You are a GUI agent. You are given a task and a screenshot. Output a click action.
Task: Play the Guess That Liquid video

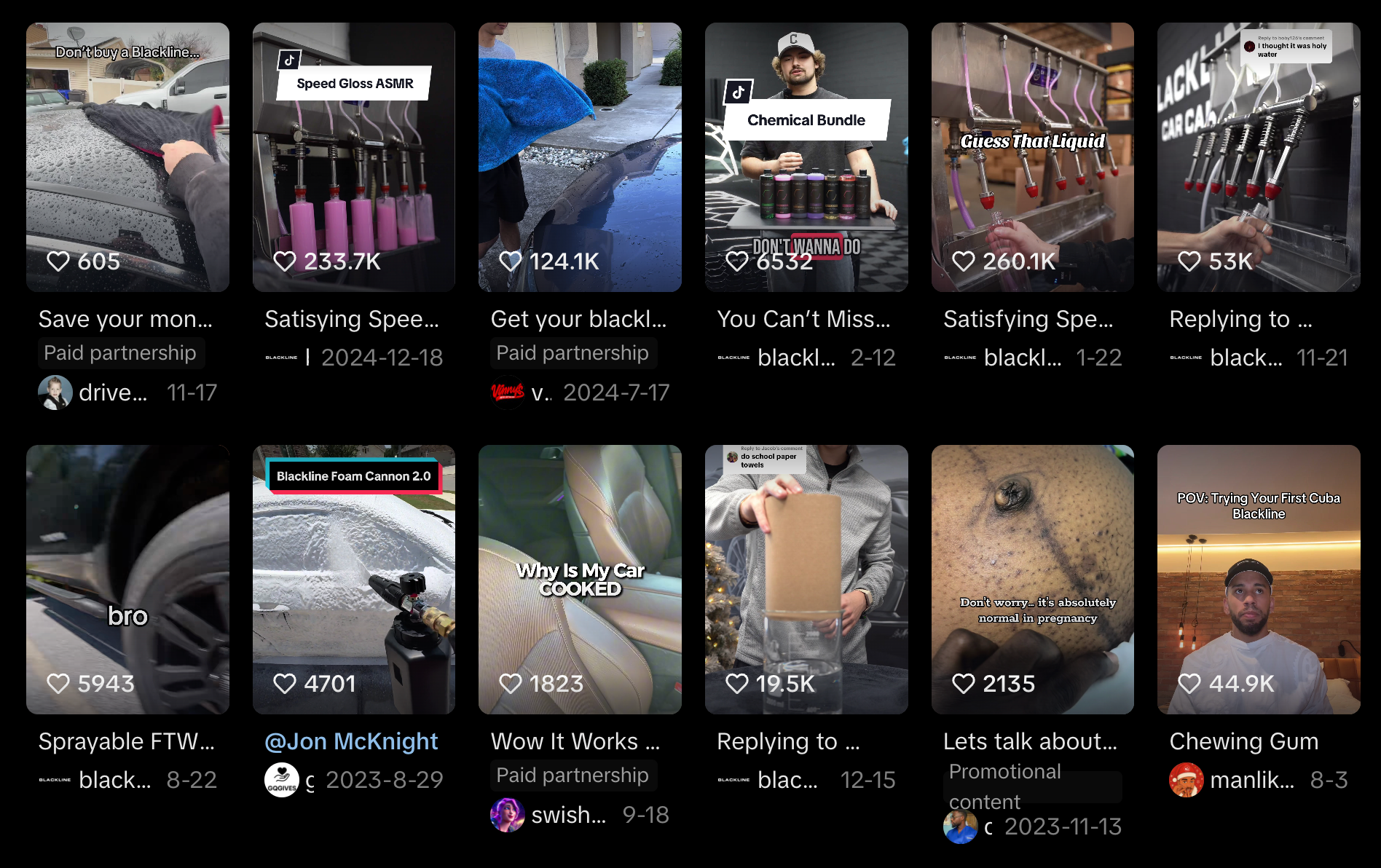(x=1032, y=157)
